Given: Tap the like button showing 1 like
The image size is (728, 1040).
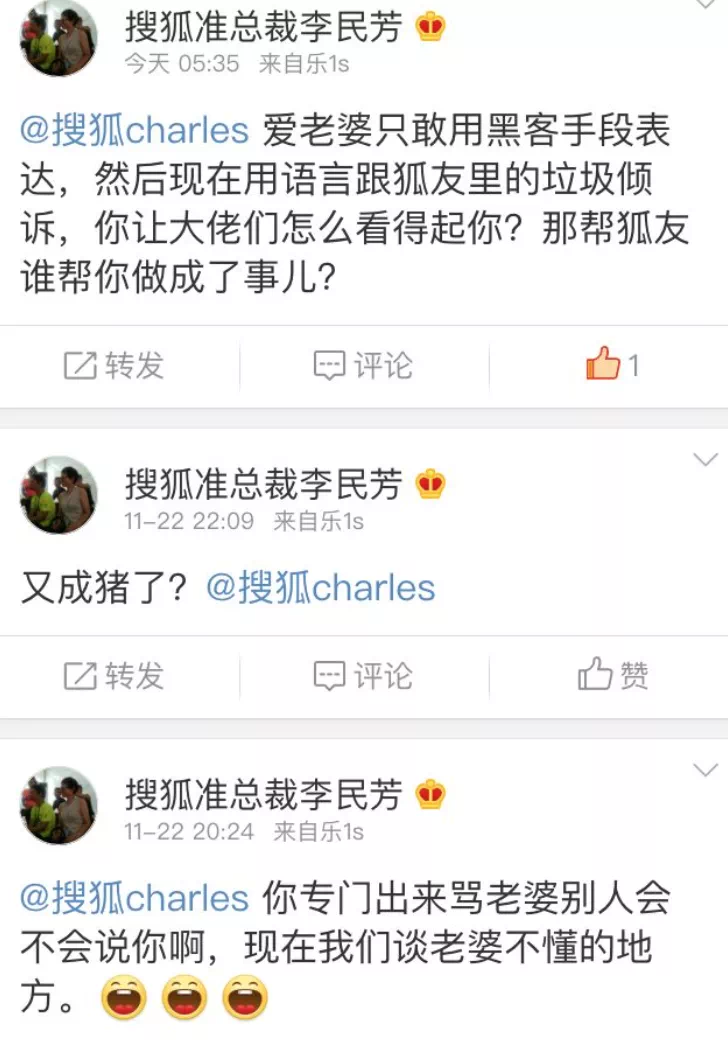Looking at the screenshot, I should click(x=612, y=366).
